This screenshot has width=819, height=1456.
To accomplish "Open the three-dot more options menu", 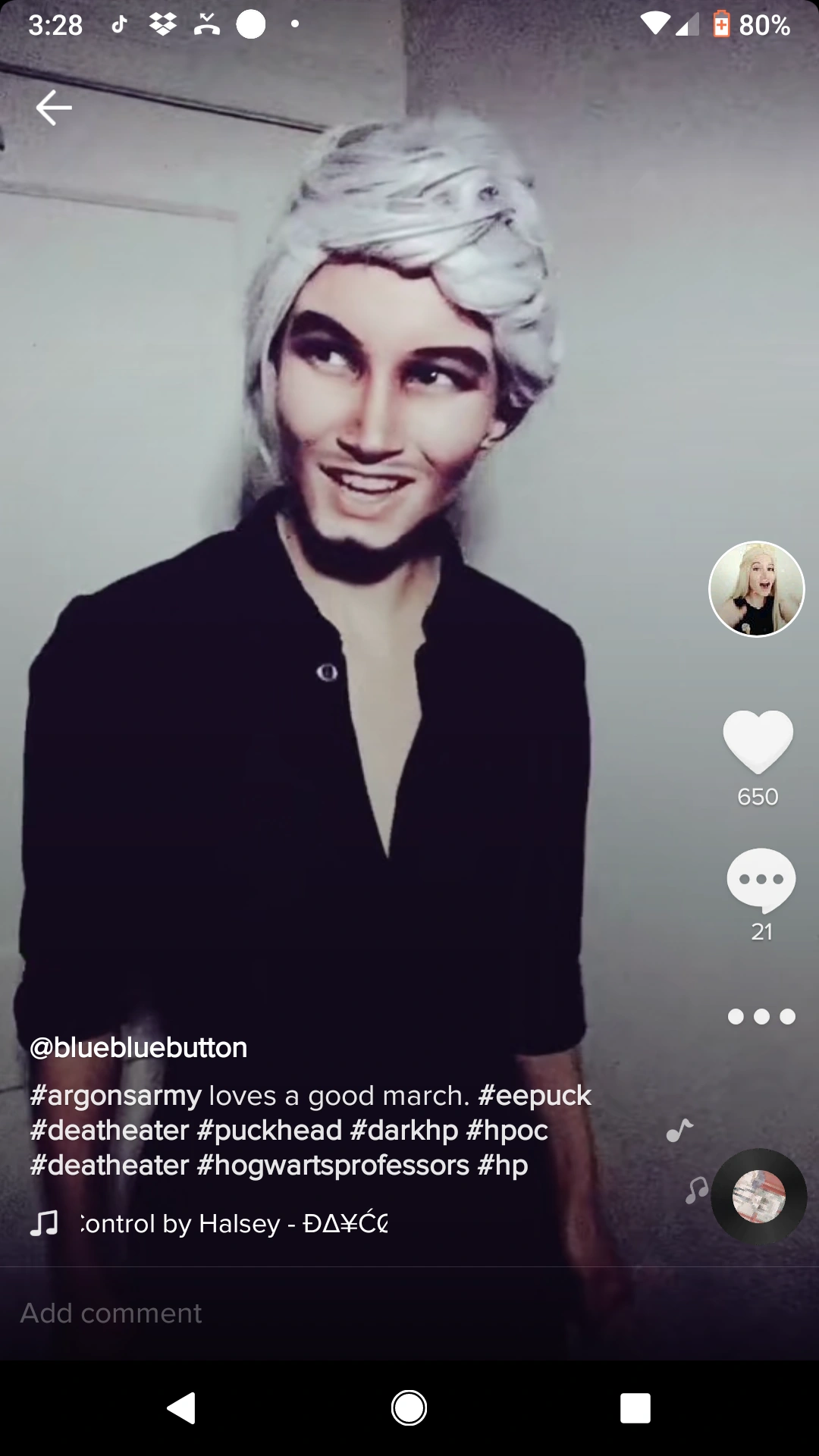I will (761, 1017).
